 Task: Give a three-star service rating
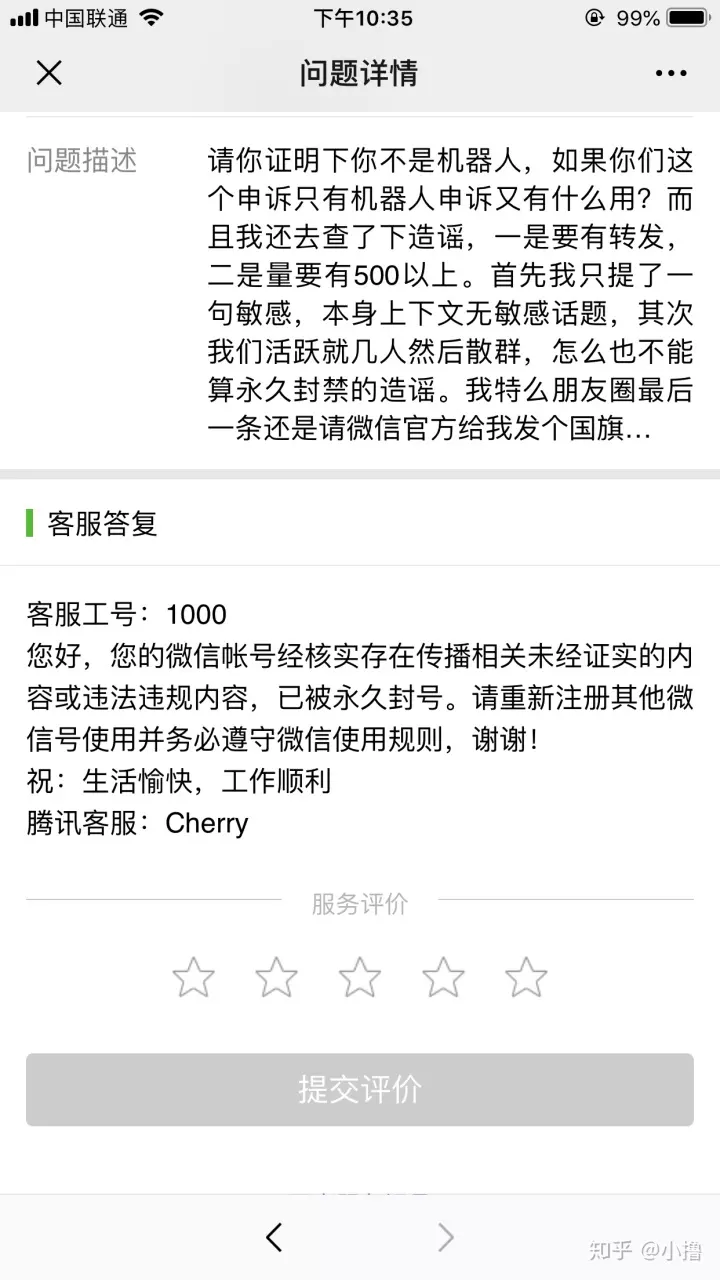point(359,977)
